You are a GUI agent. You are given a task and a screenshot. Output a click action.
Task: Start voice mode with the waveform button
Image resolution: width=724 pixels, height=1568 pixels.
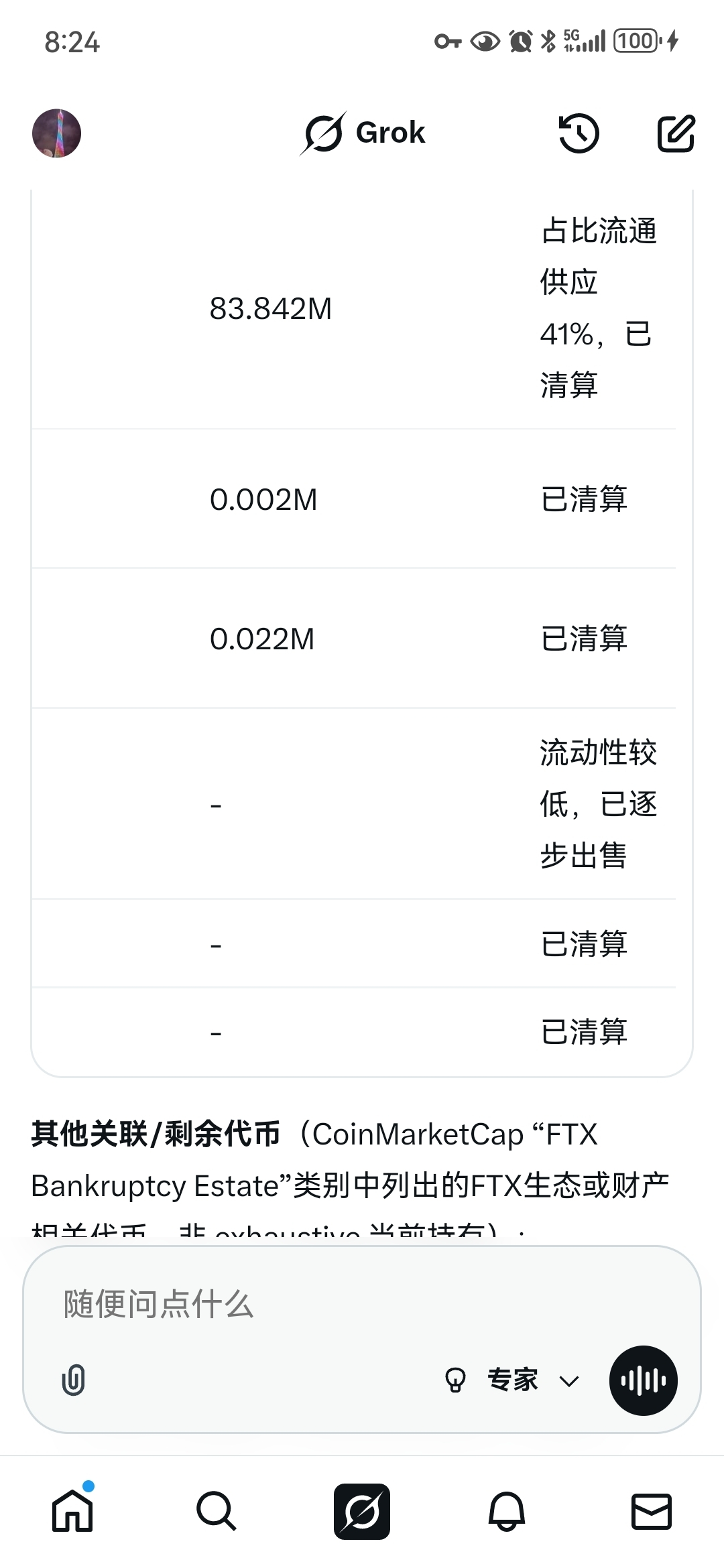(643, 1380)
